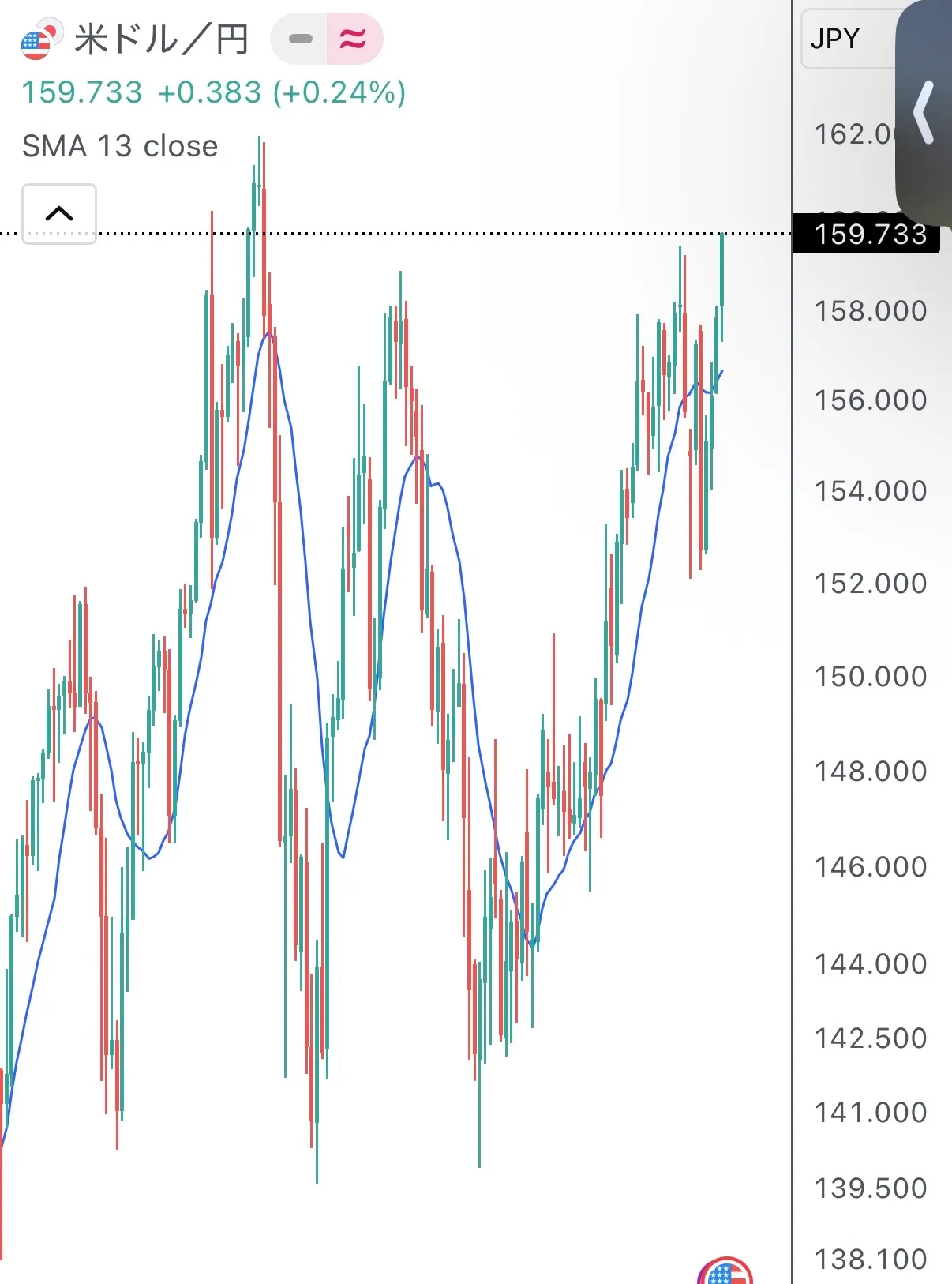The width and height of the screenshot is (952, 1284).
Task: Collapse the indicator legend with the chevron
Action: coord(59,213)
